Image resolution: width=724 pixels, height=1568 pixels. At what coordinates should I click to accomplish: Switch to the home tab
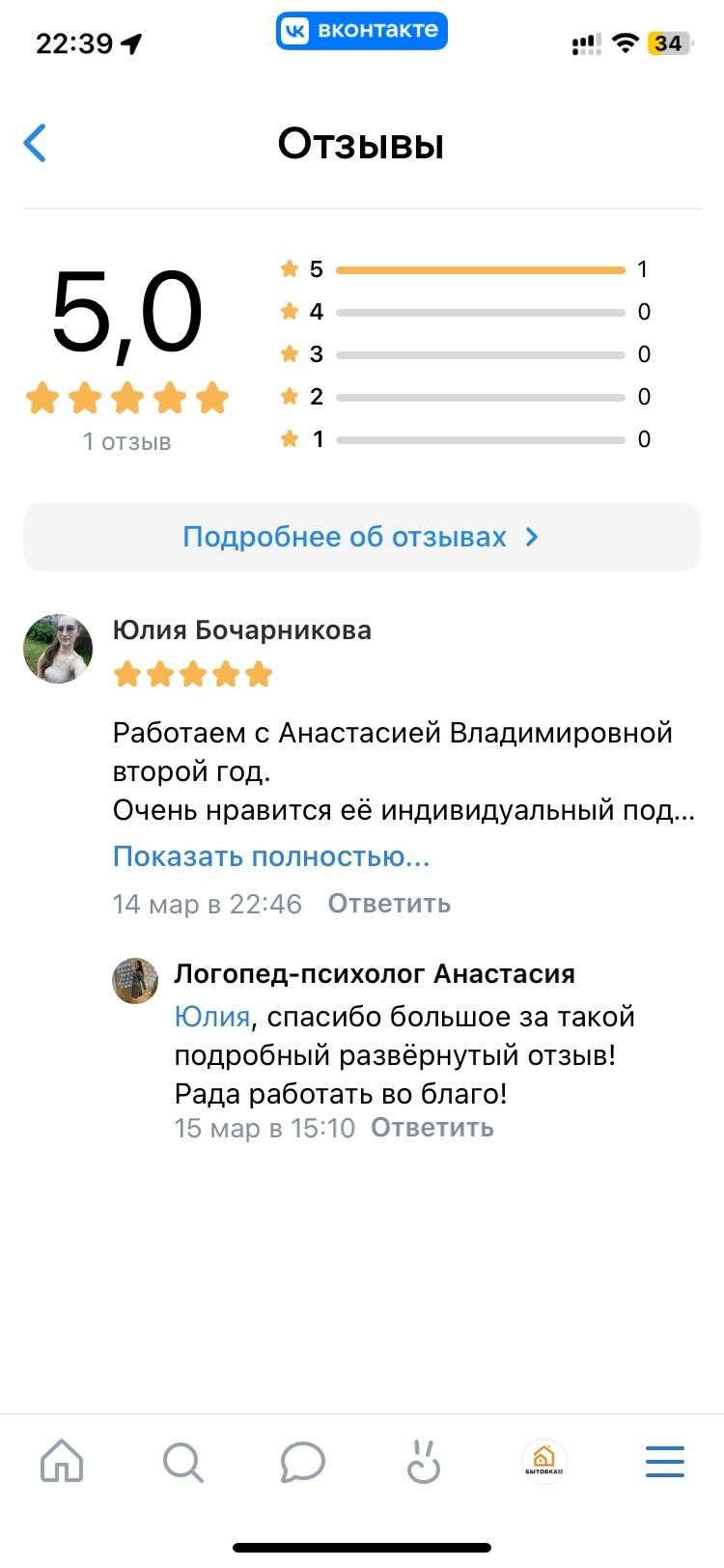[62, 1460]
